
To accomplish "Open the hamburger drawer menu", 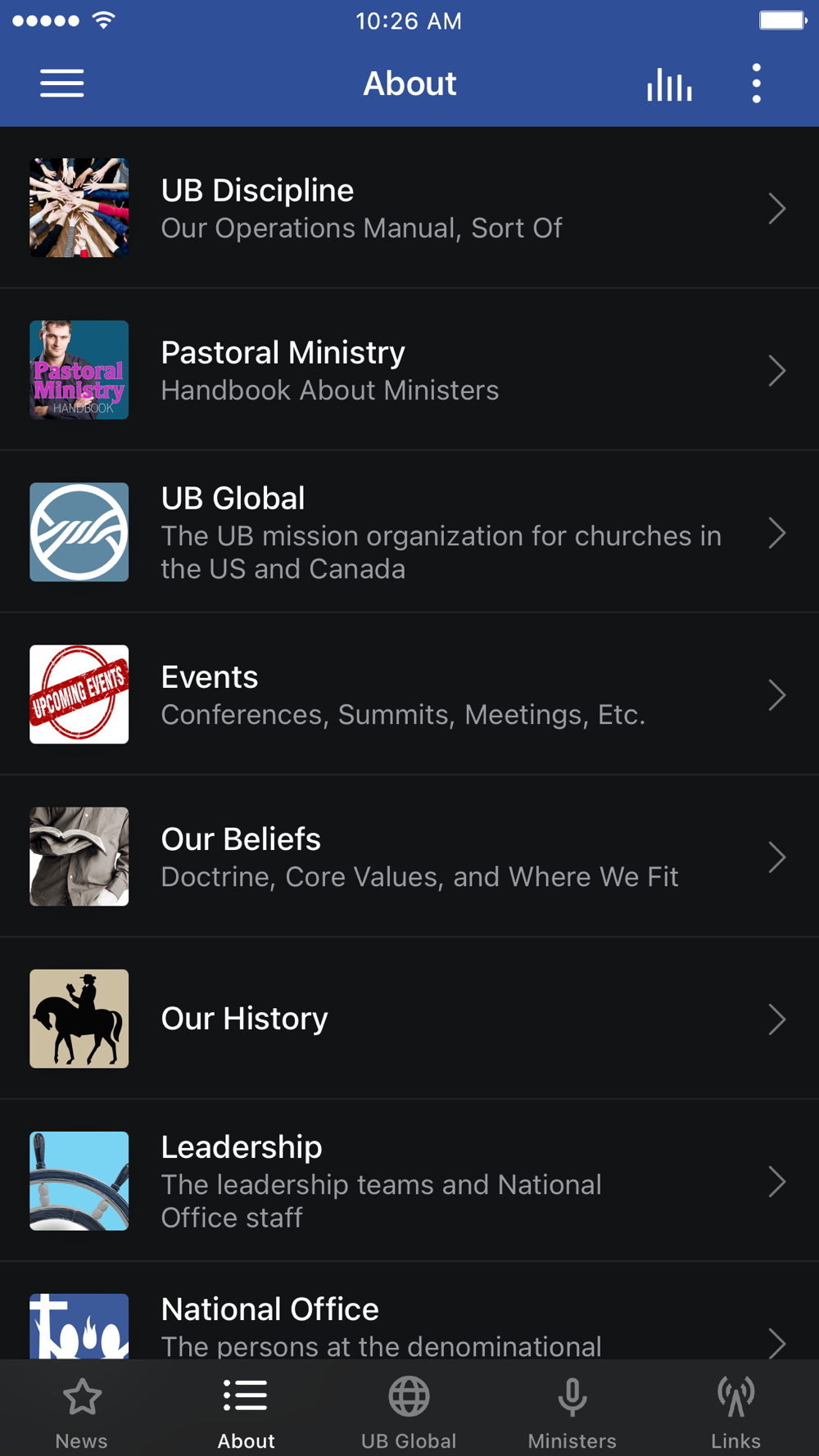I will point(62,84).
